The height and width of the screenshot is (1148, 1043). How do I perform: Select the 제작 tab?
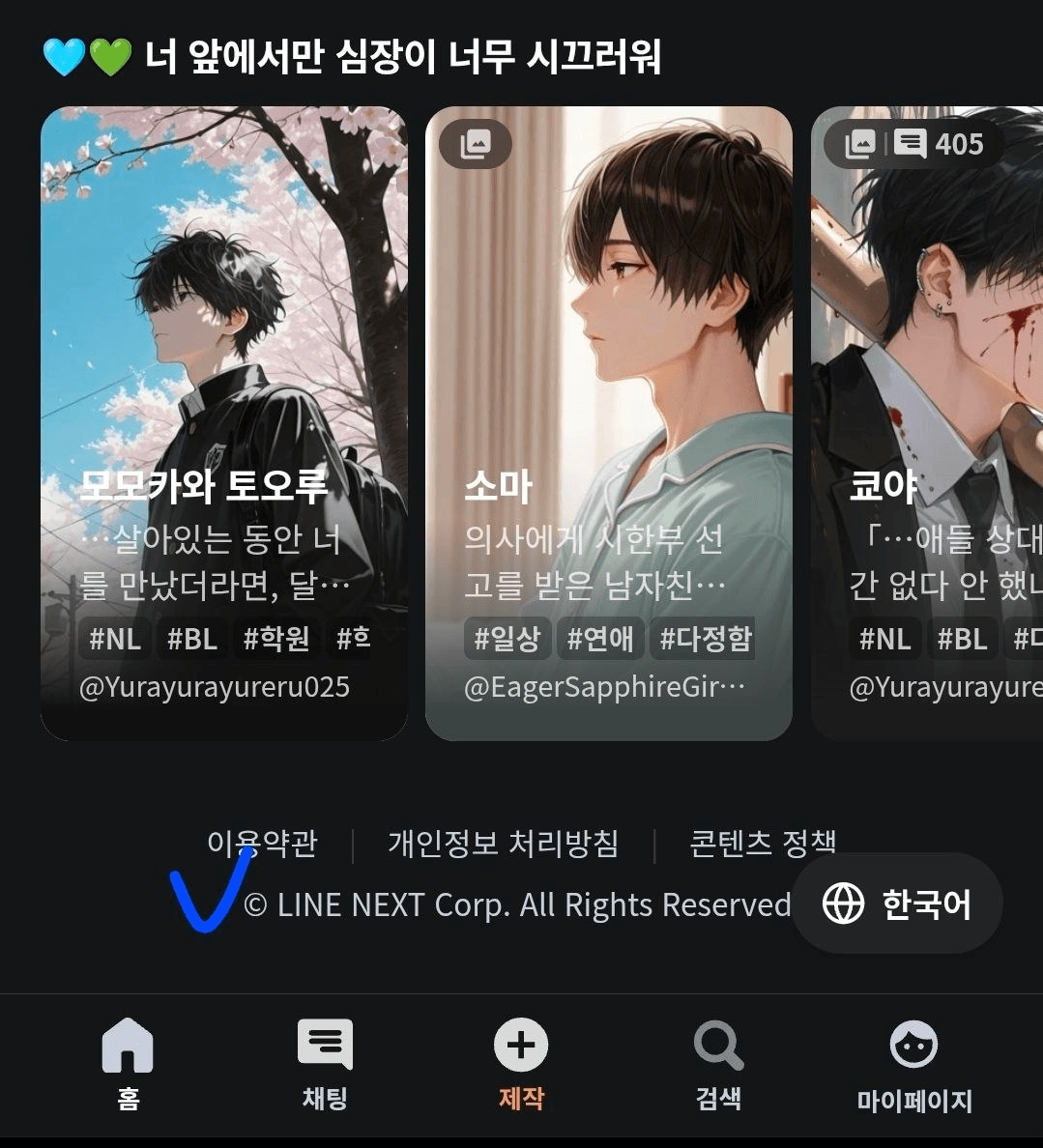[521, 1063]
